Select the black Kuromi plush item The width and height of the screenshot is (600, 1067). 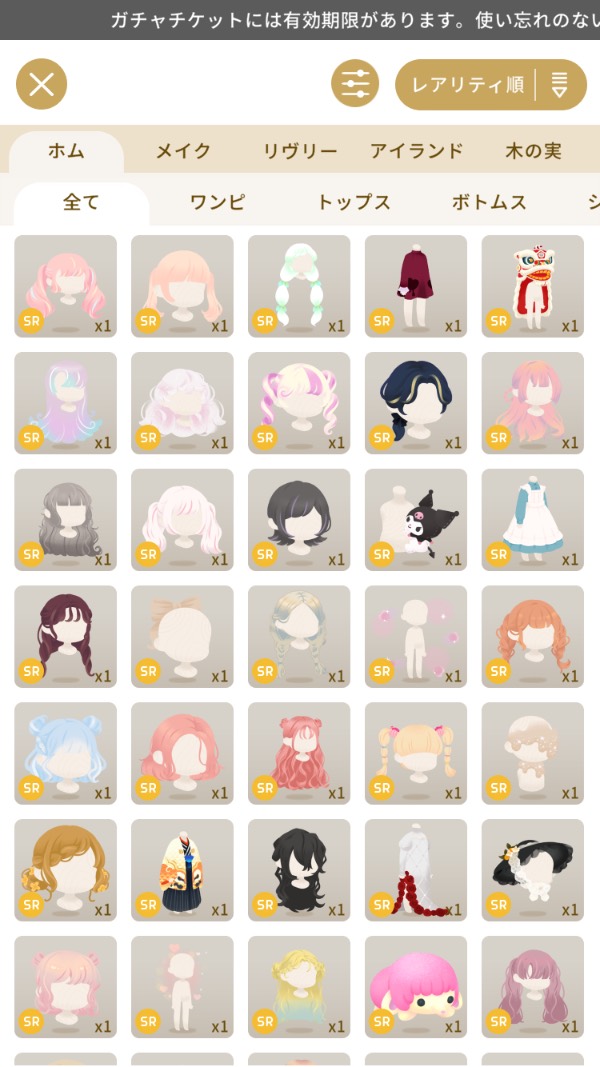415,520
